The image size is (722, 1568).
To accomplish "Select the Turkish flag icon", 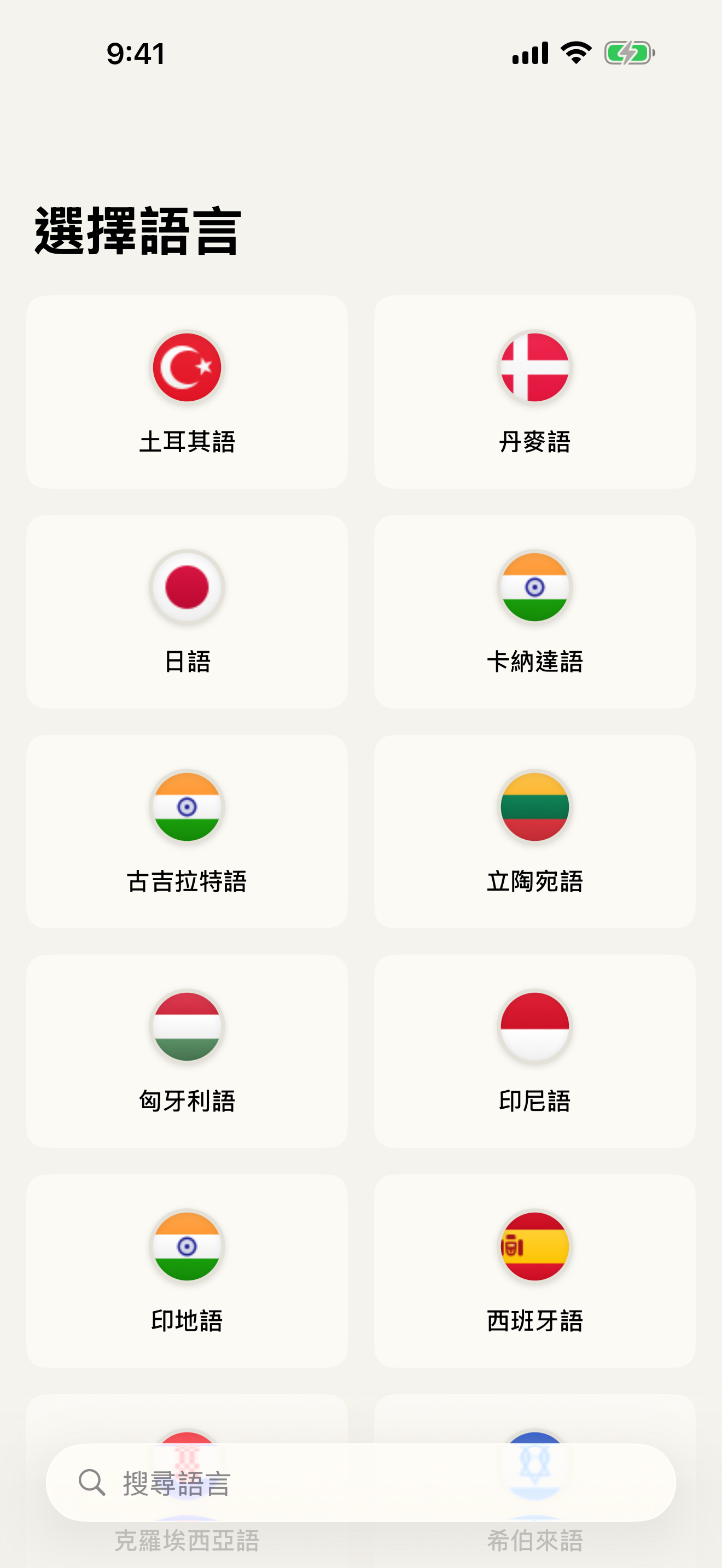I will [x=187, y=366].
